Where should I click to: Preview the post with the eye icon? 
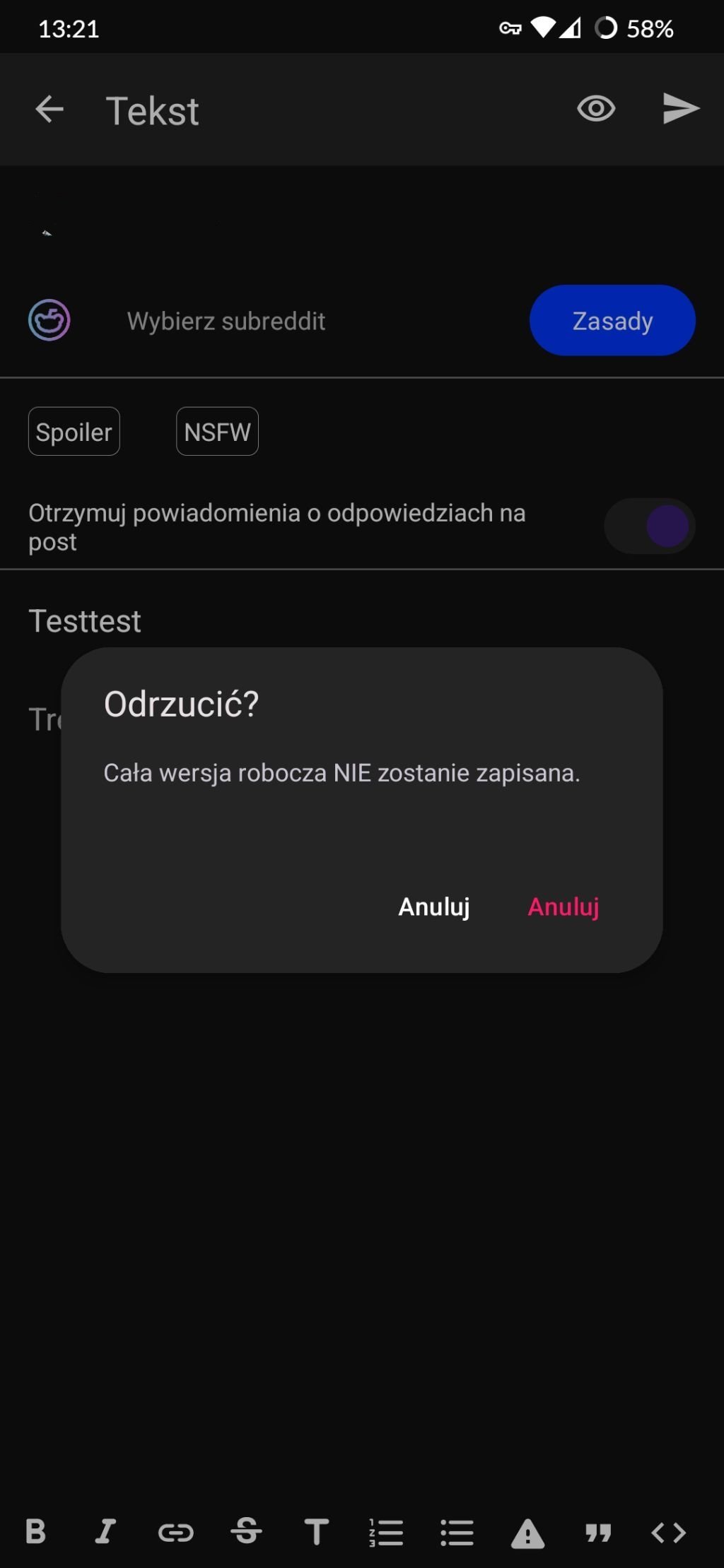[x=596, y=109]
